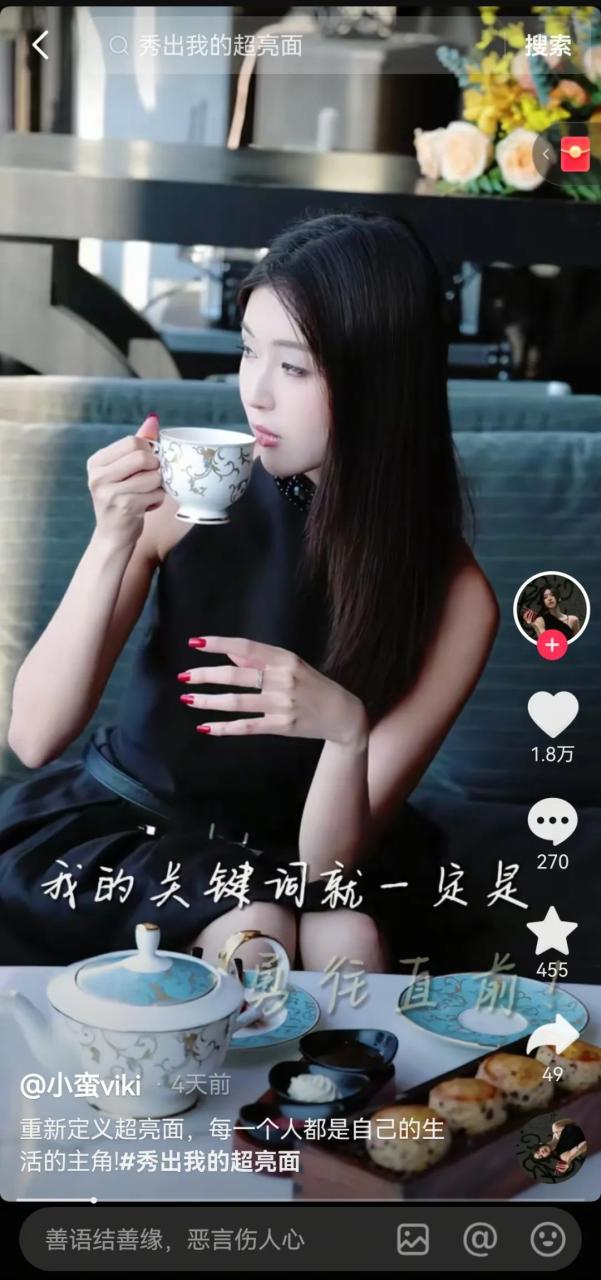601x1280 pixels.
Task: Mention someone with the @ icon
Action: tap(481, 1240)
